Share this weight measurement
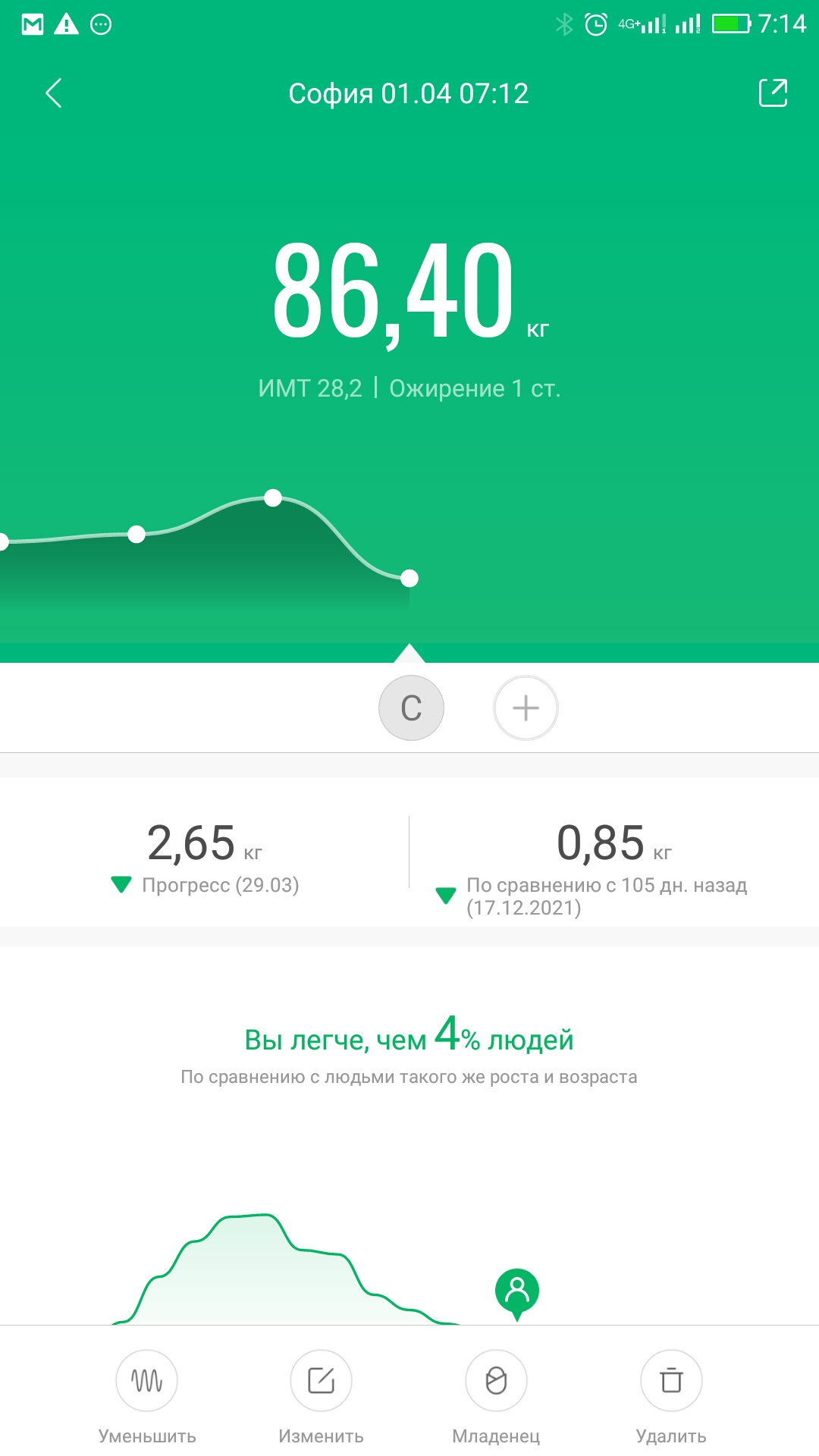 click(x=773, y=93)
